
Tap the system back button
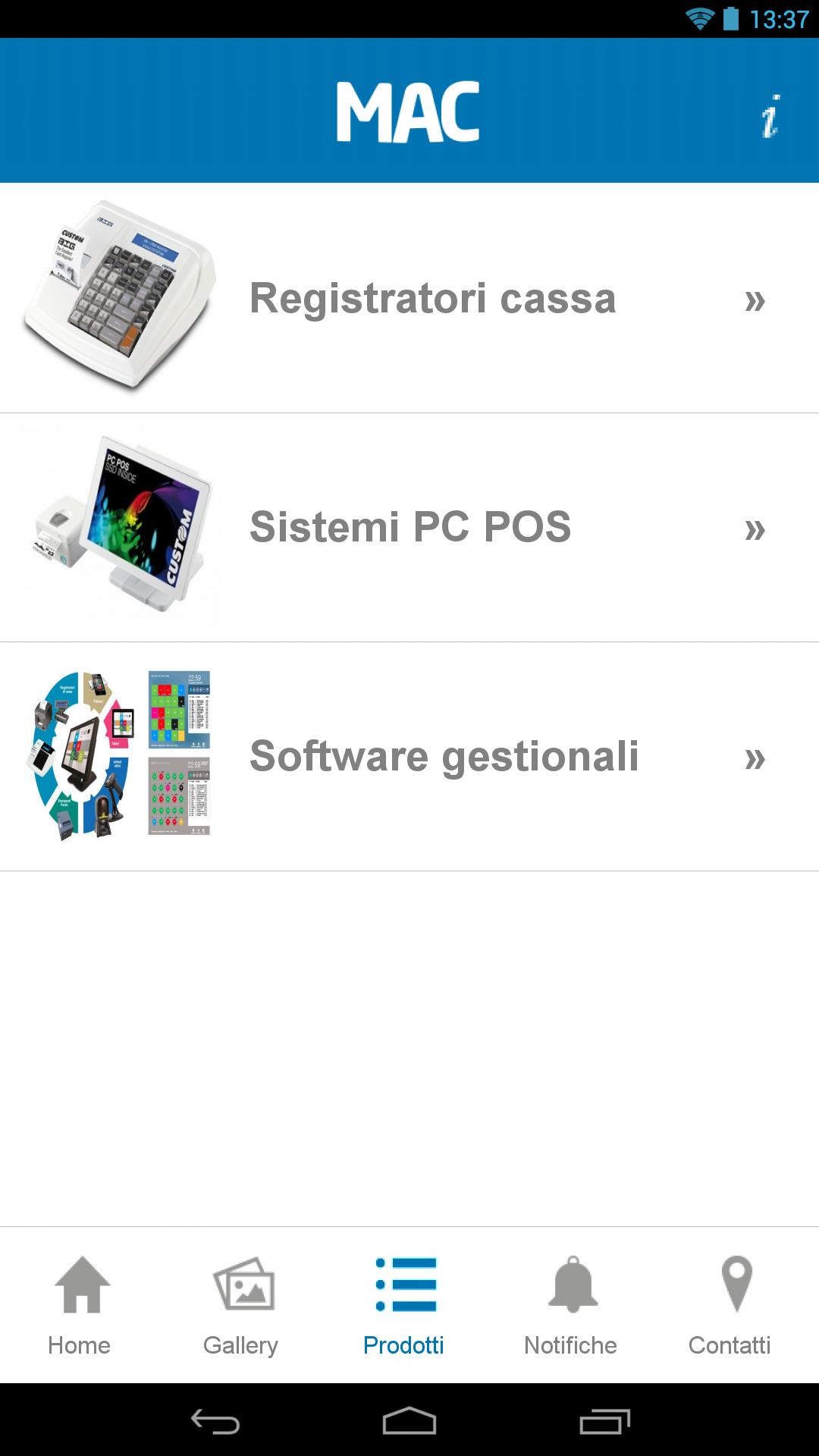coord(215,1421)
